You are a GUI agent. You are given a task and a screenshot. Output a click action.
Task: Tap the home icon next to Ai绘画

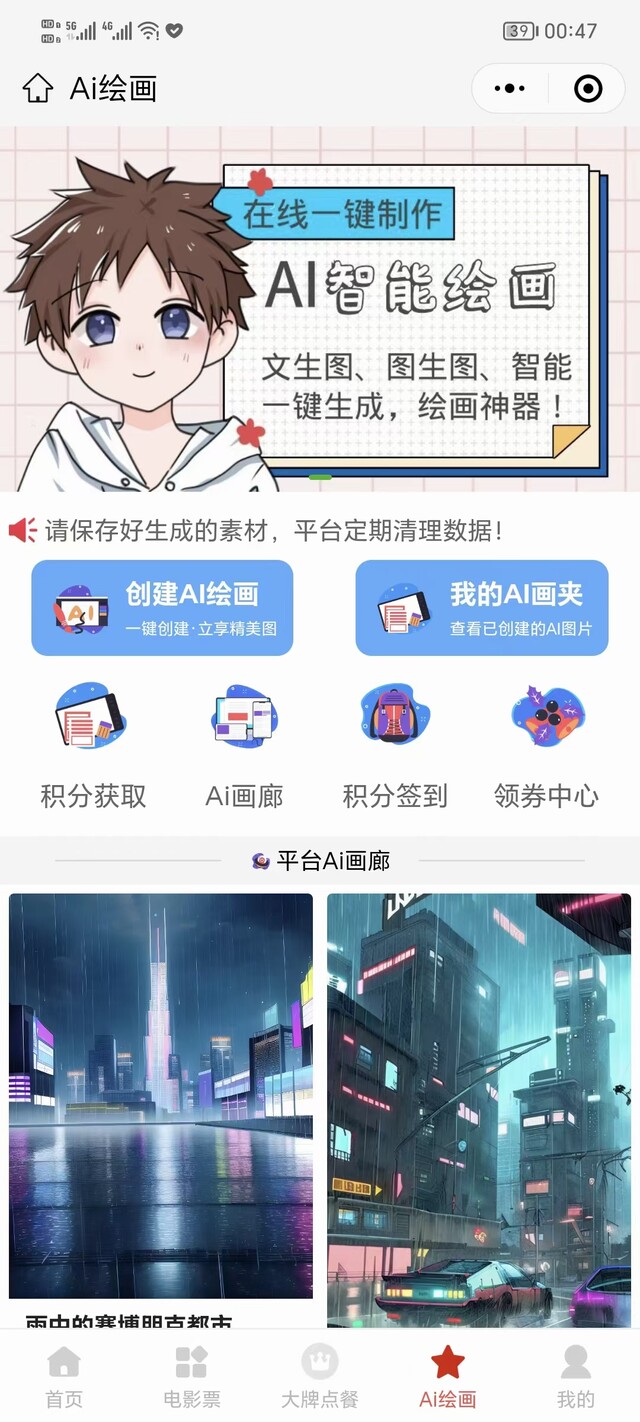(x=38, y=89)
